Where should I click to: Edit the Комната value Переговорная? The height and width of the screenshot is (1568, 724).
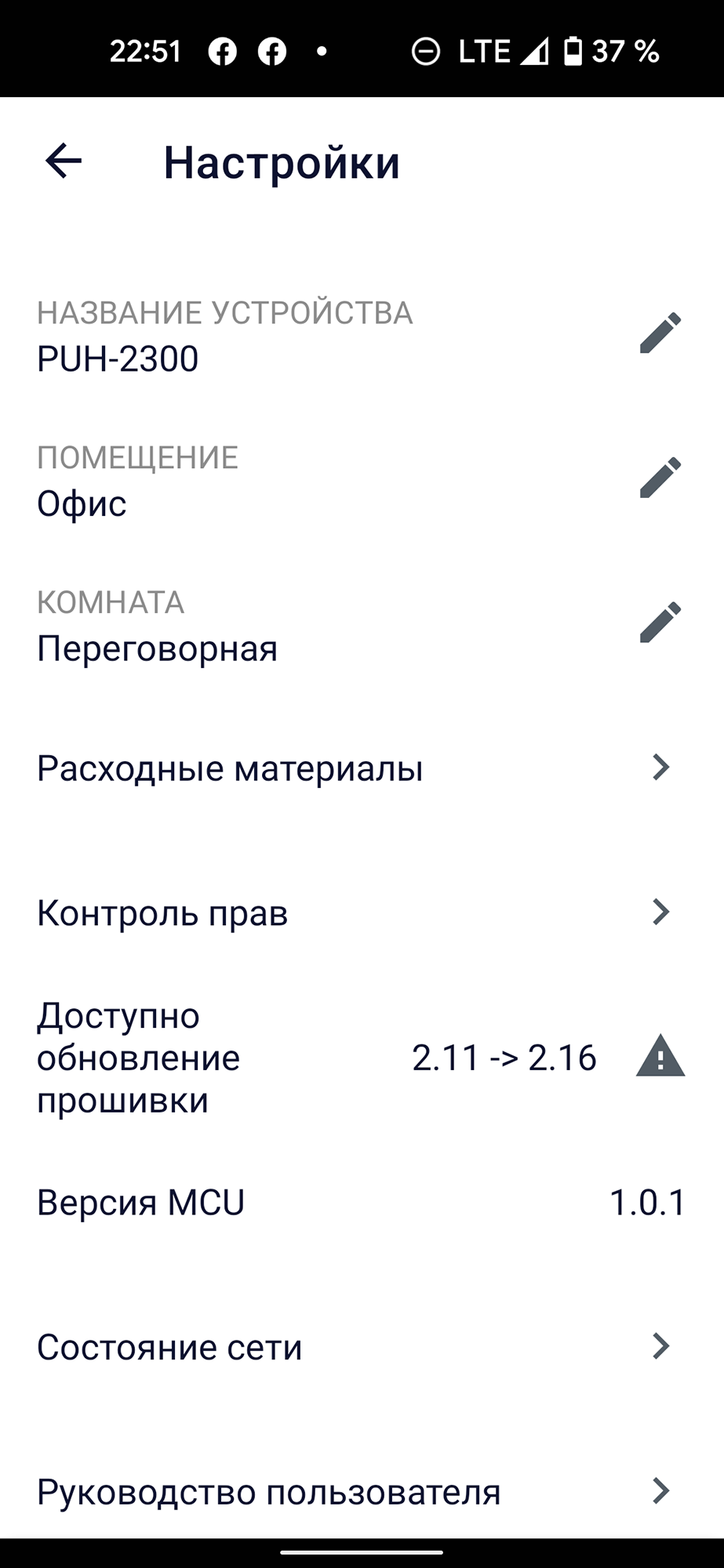[x=660, y=622]
